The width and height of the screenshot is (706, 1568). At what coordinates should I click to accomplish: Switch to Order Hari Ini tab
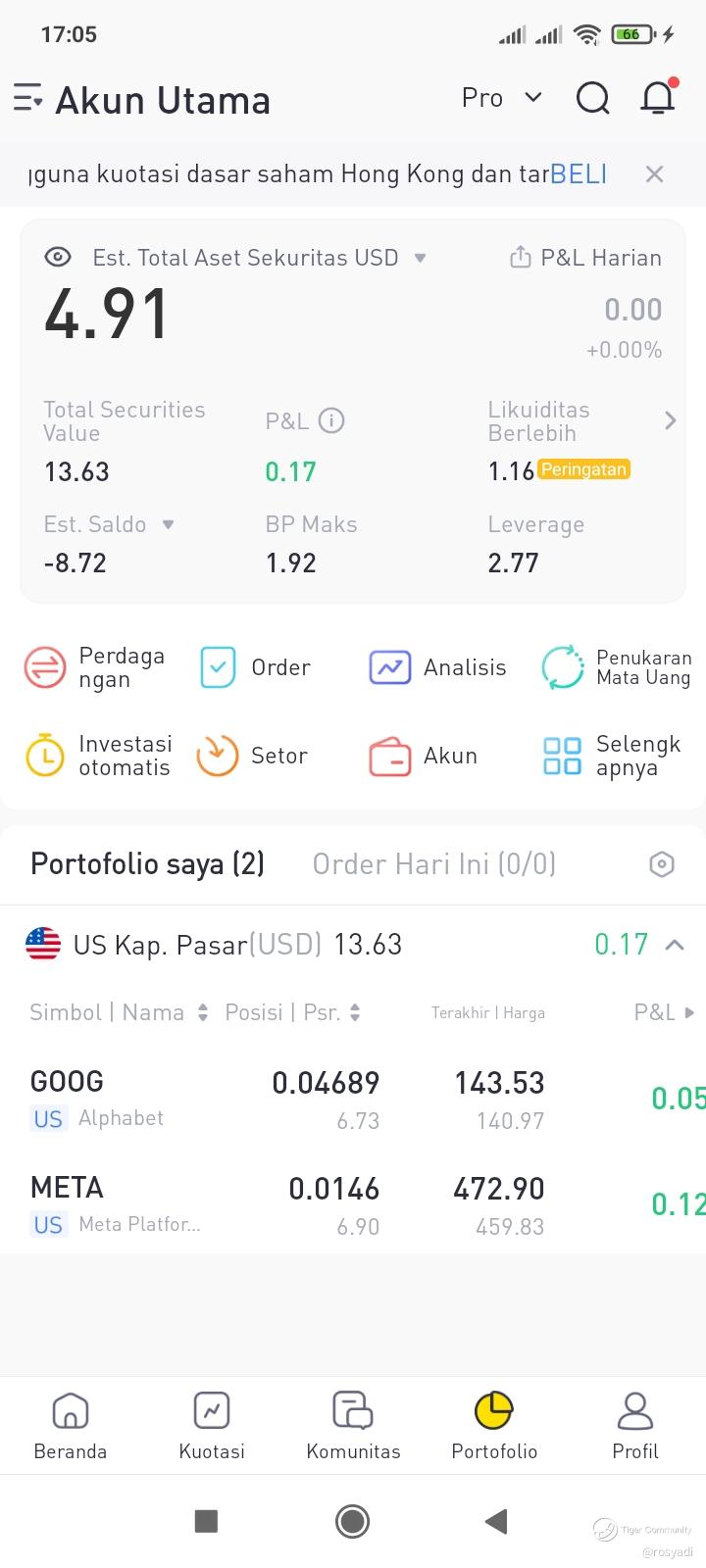click(x=433, y=864)
